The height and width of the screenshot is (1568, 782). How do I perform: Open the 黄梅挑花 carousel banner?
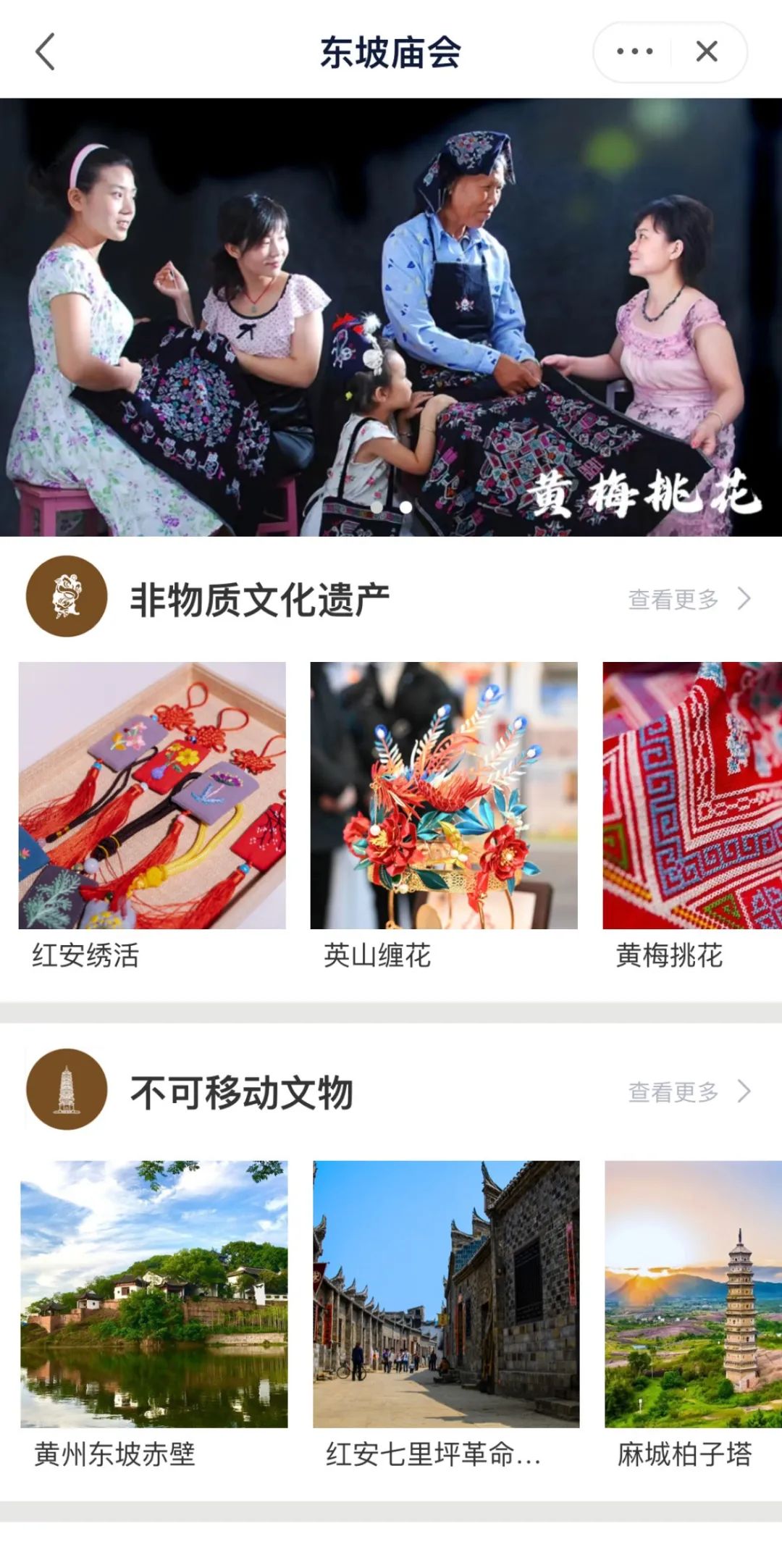click(391, 317)
